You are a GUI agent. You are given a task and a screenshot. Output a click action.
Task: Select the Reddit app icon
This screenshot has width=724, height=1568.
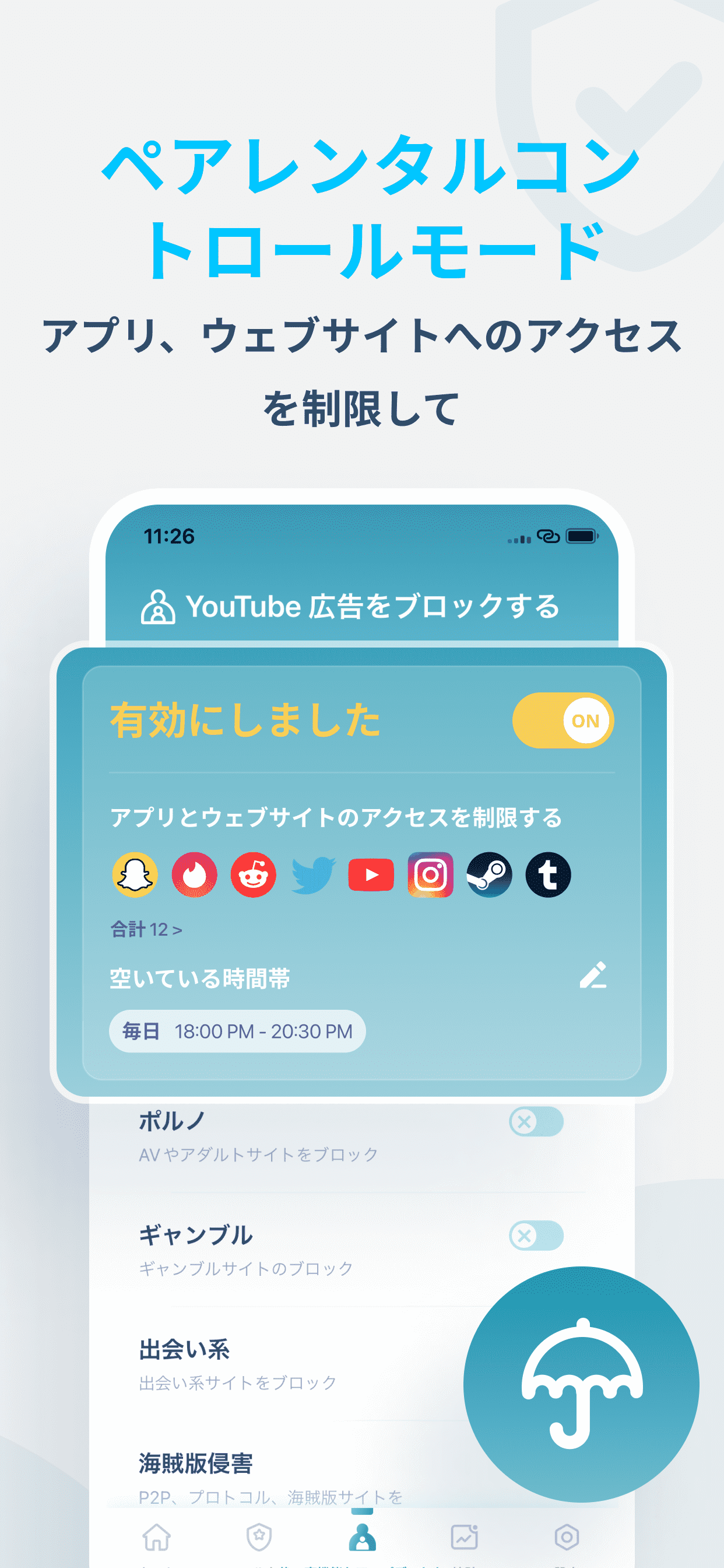(x=254, y=876)
